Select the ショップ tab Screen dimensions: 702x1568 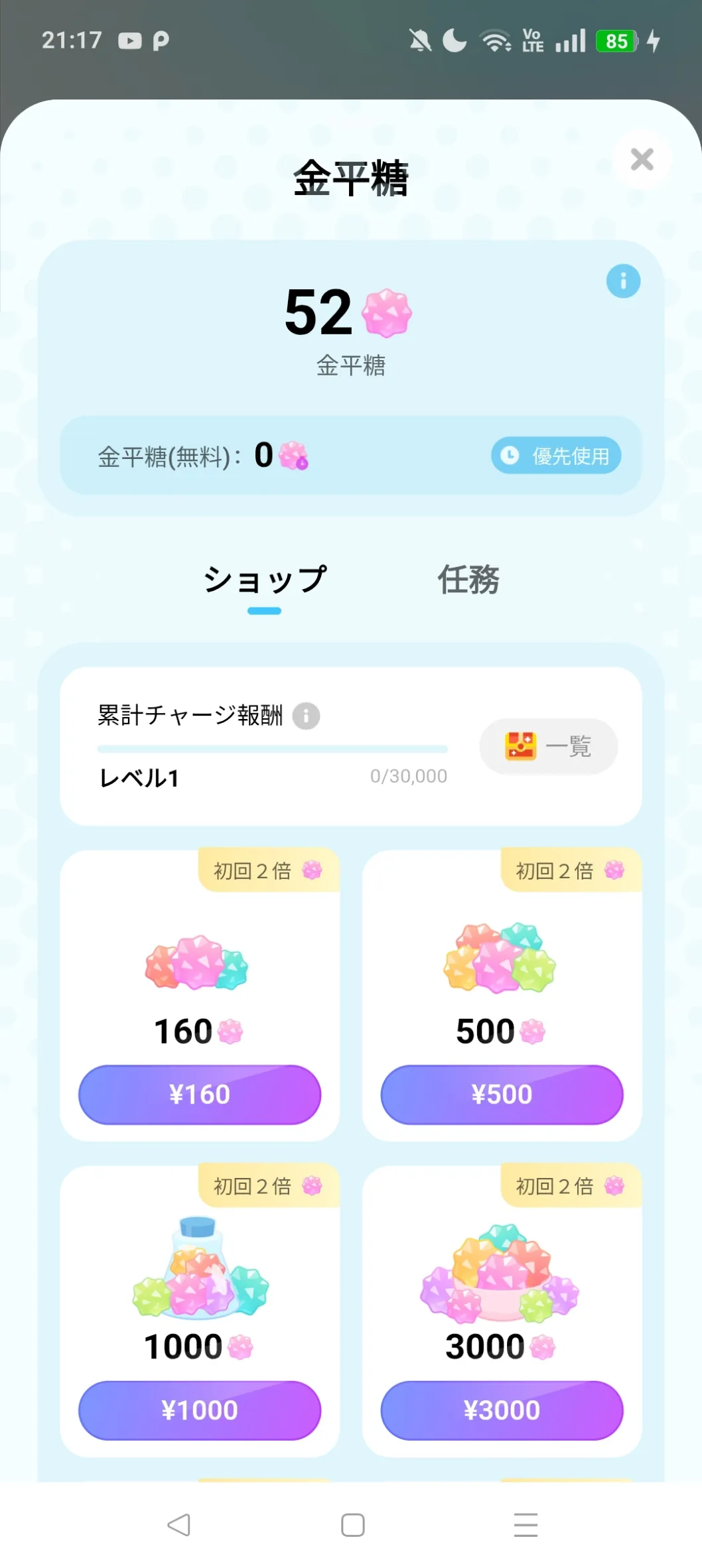click(265, 580)
